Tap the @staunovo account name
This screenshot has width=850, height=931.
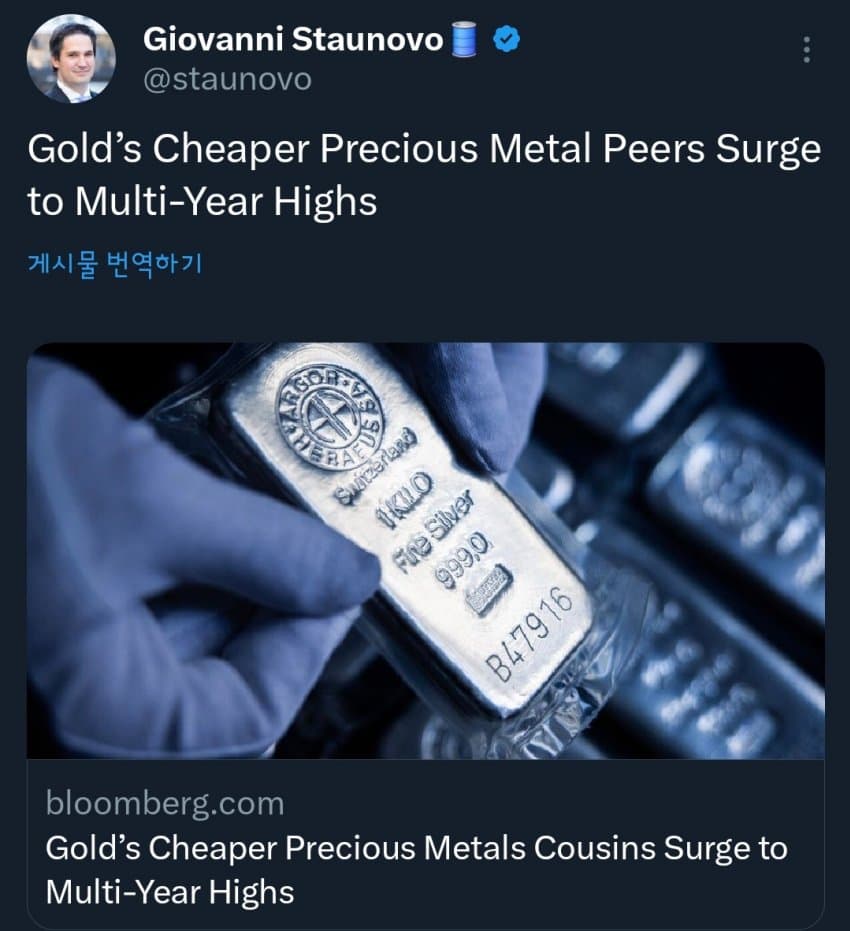coord(228,79)
